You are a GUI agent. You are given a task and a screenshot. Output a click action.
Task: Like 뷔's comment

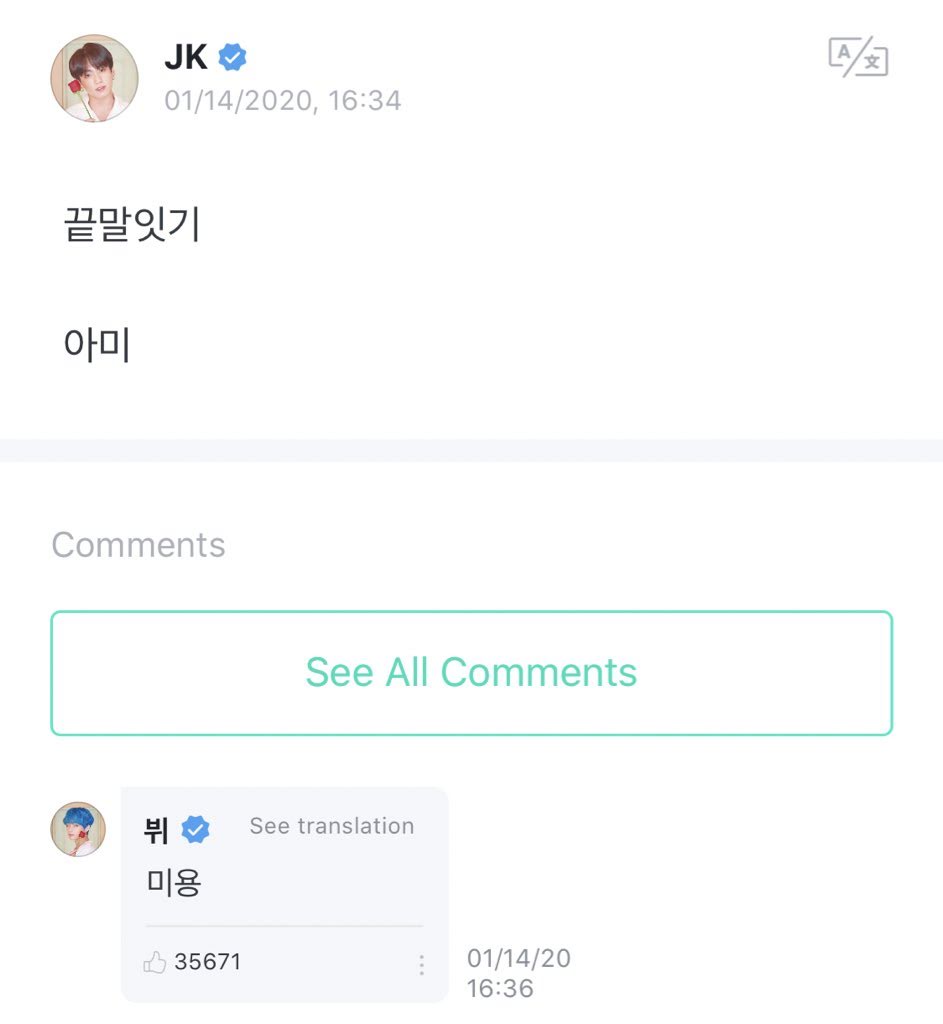tap(155, 963)
